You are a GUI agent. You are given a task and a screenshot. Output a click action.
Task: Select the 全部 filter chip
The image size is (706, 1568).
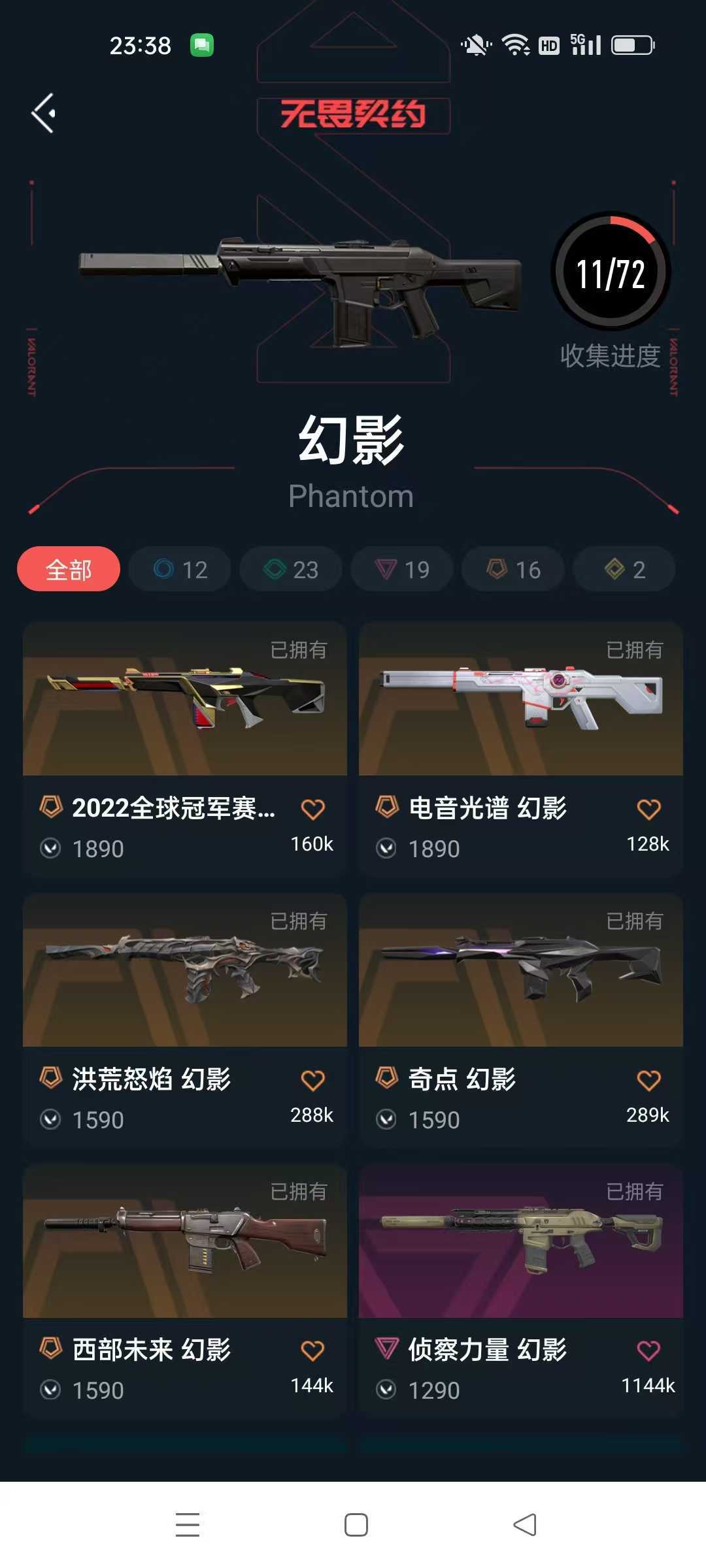69,569
